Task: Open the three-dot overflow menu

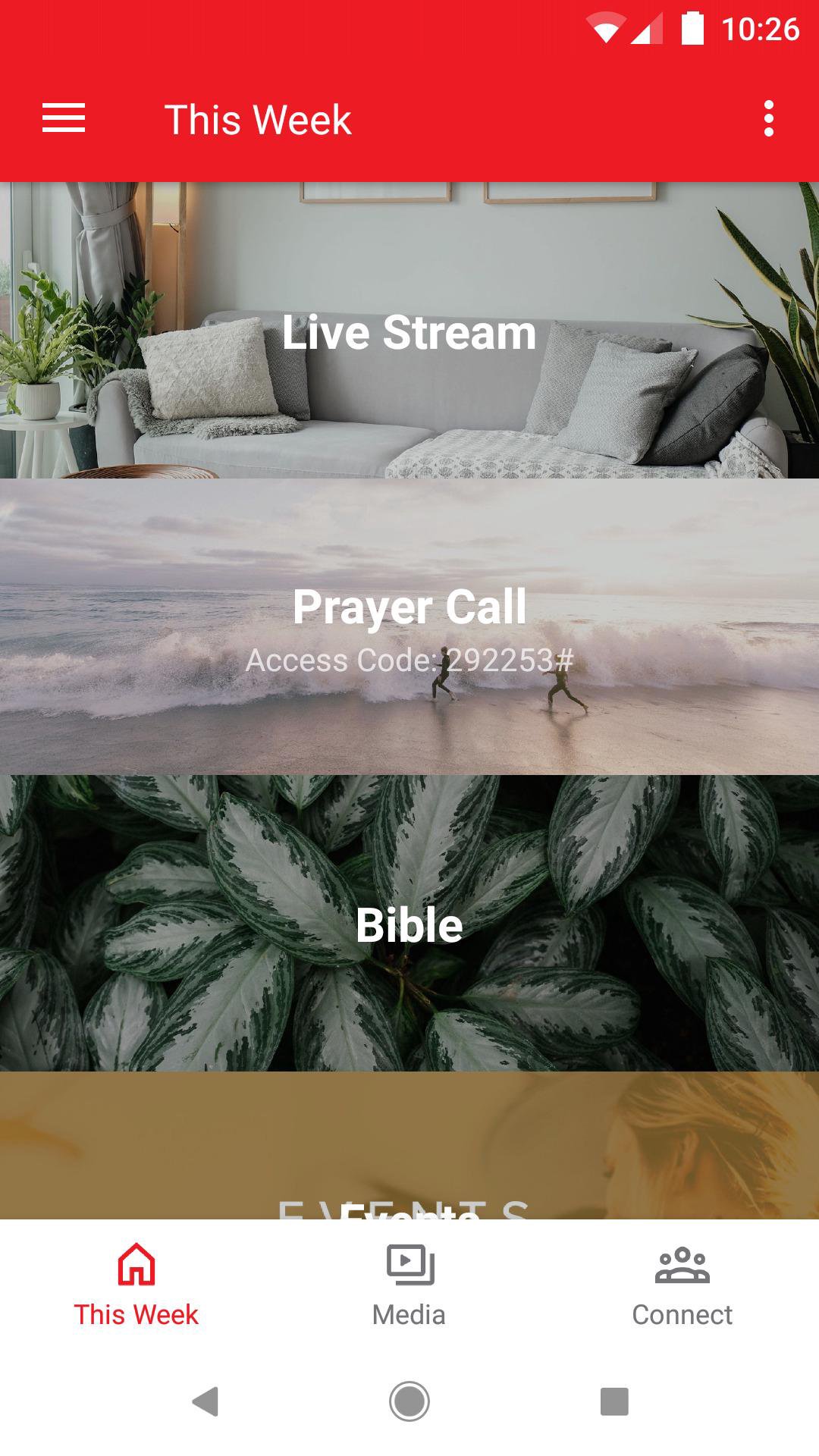Action: tap(768, 119)
